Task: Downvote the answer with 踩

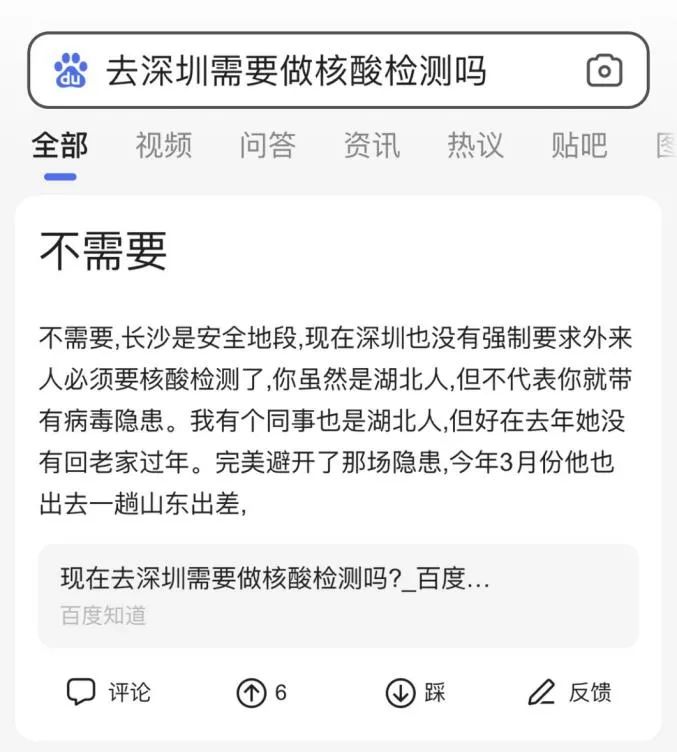Action: point(416,692)
